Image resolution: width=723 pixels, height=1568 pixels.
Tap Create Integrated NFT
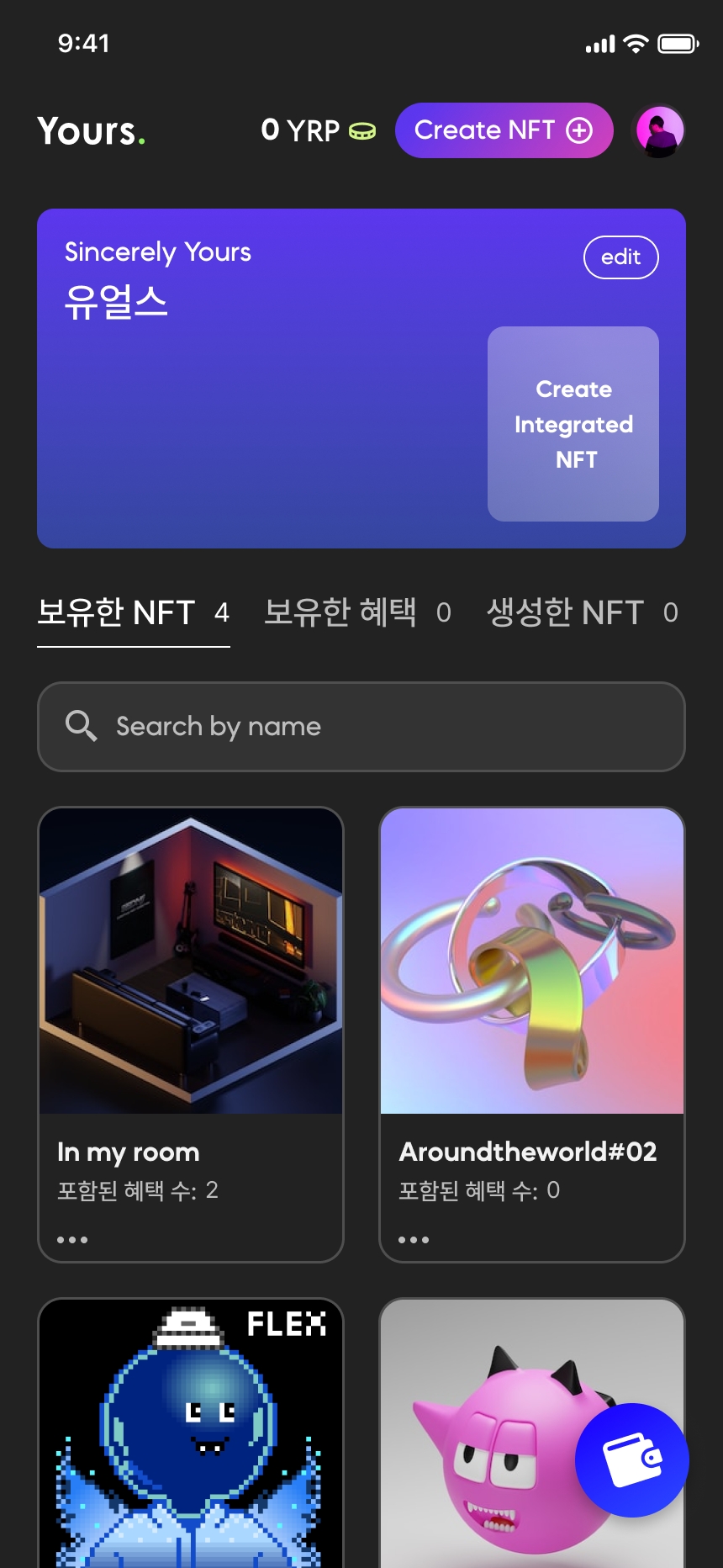tap(573, 424)
